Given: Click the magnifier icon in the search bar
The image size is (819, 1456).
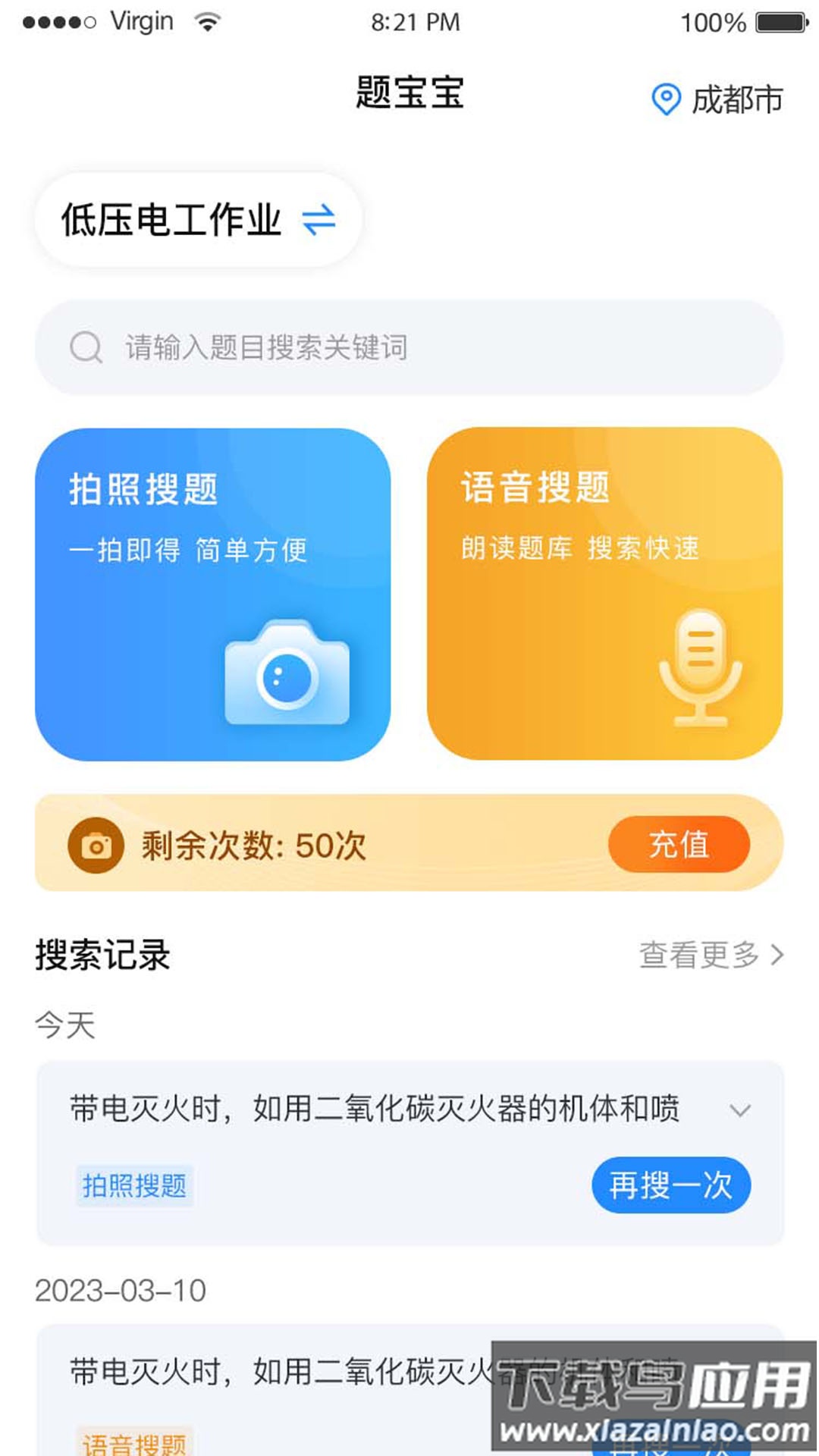Looking at the screenshot, I should [85, 348].
